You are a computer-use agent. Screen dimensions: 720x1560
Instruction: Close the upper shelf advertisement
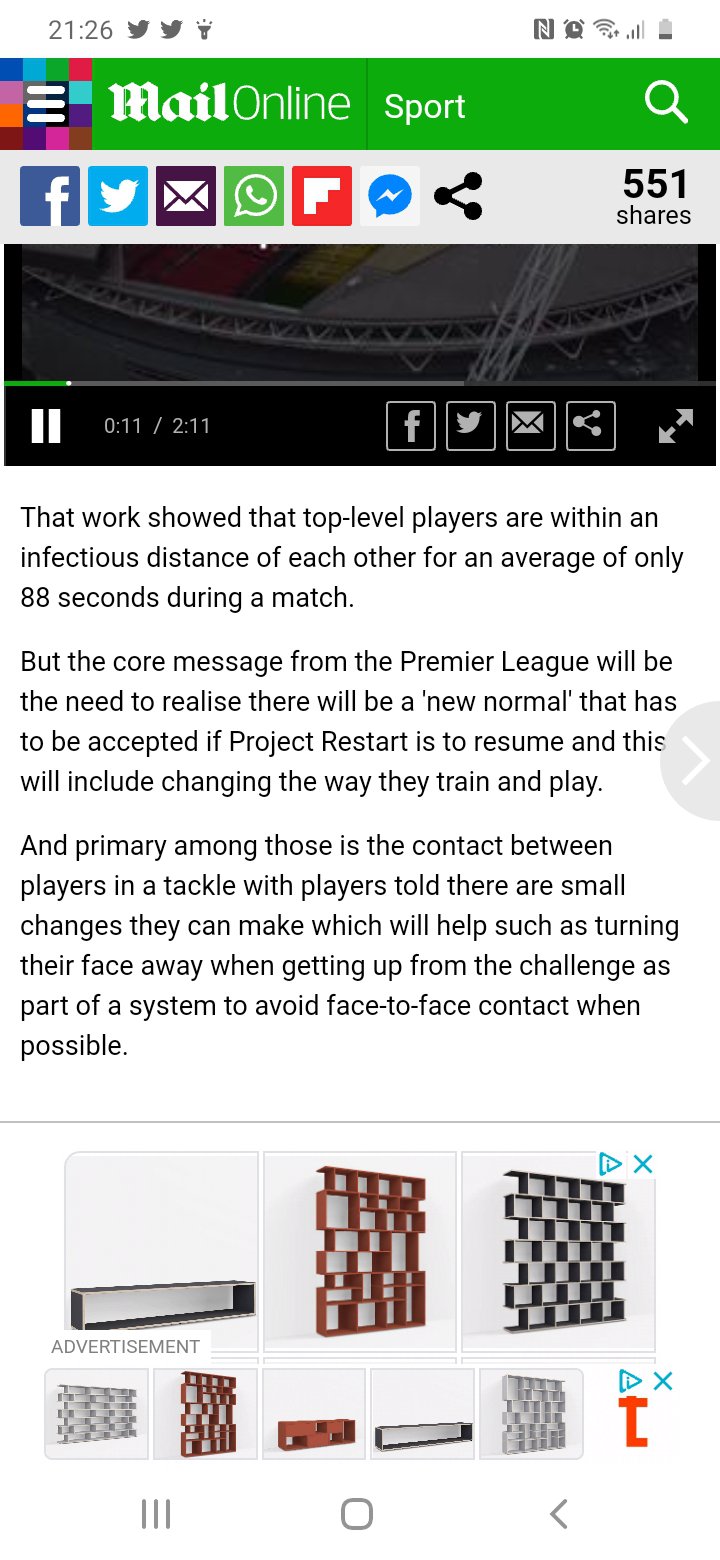(643, 1164)
